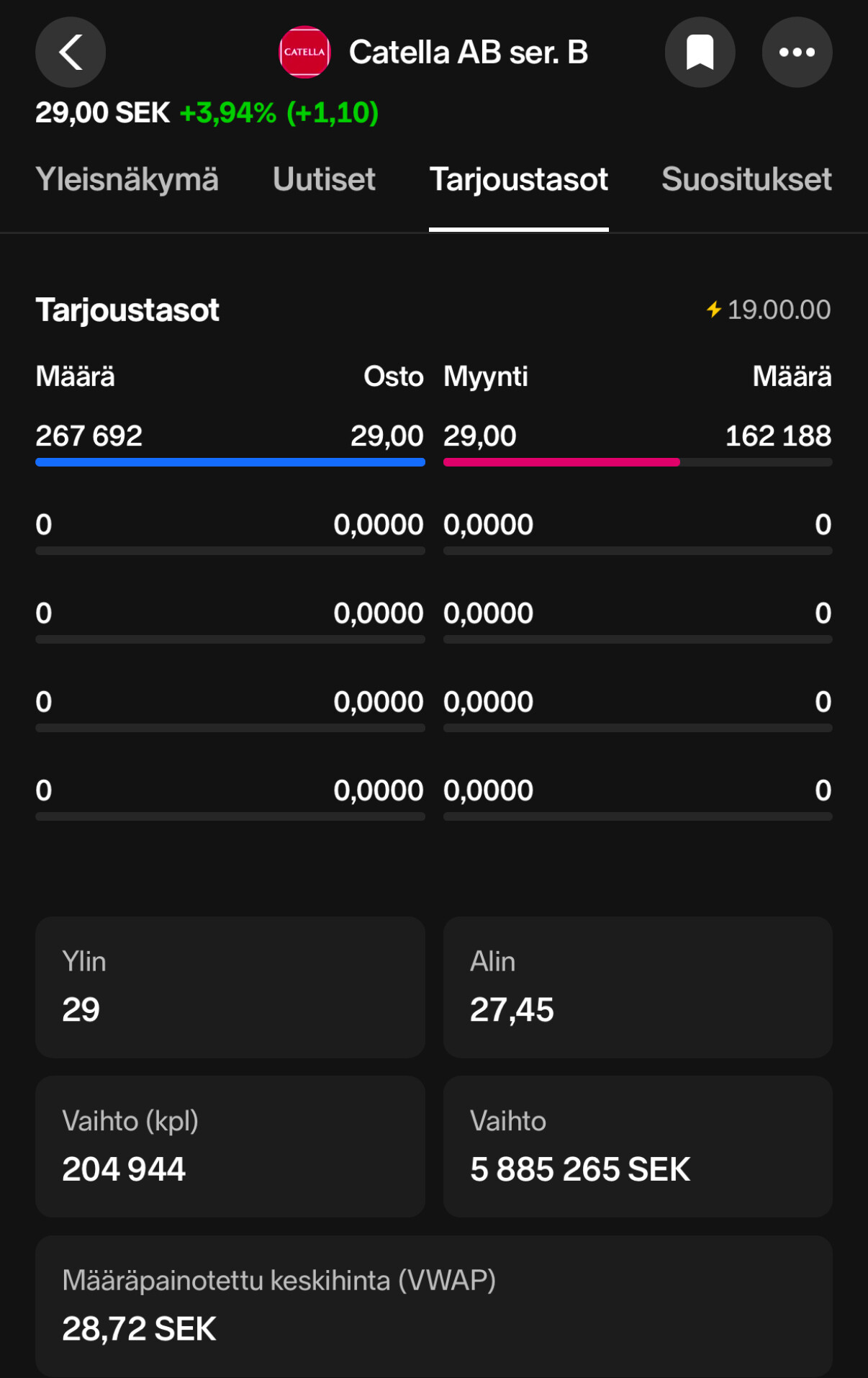Open the Uutiset tab
The height and width of the screenshot is (1378, 868).
[324, 179]
